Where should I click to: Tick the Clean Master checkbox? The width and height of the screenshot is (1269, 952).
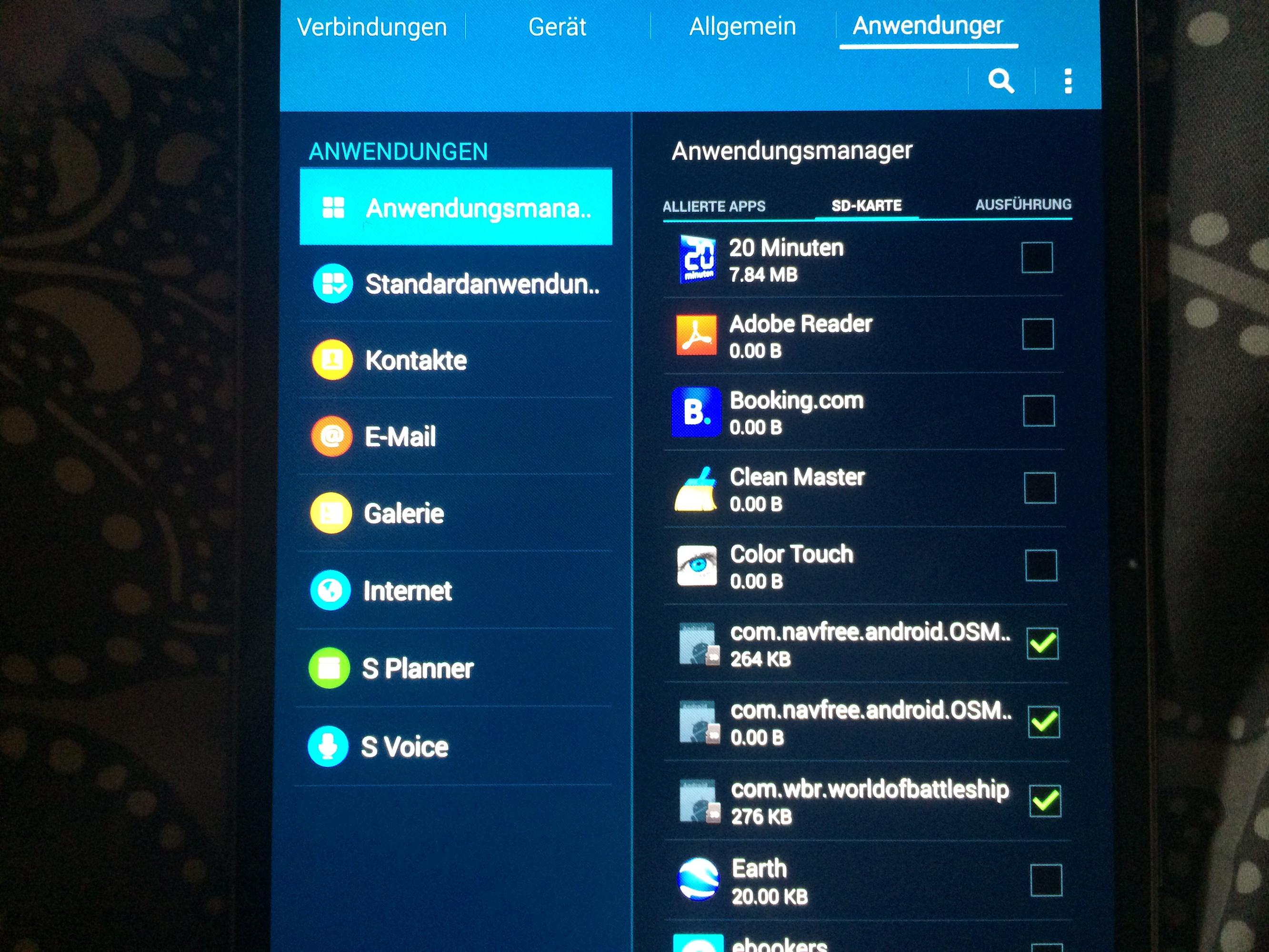tap(1039, 488)
